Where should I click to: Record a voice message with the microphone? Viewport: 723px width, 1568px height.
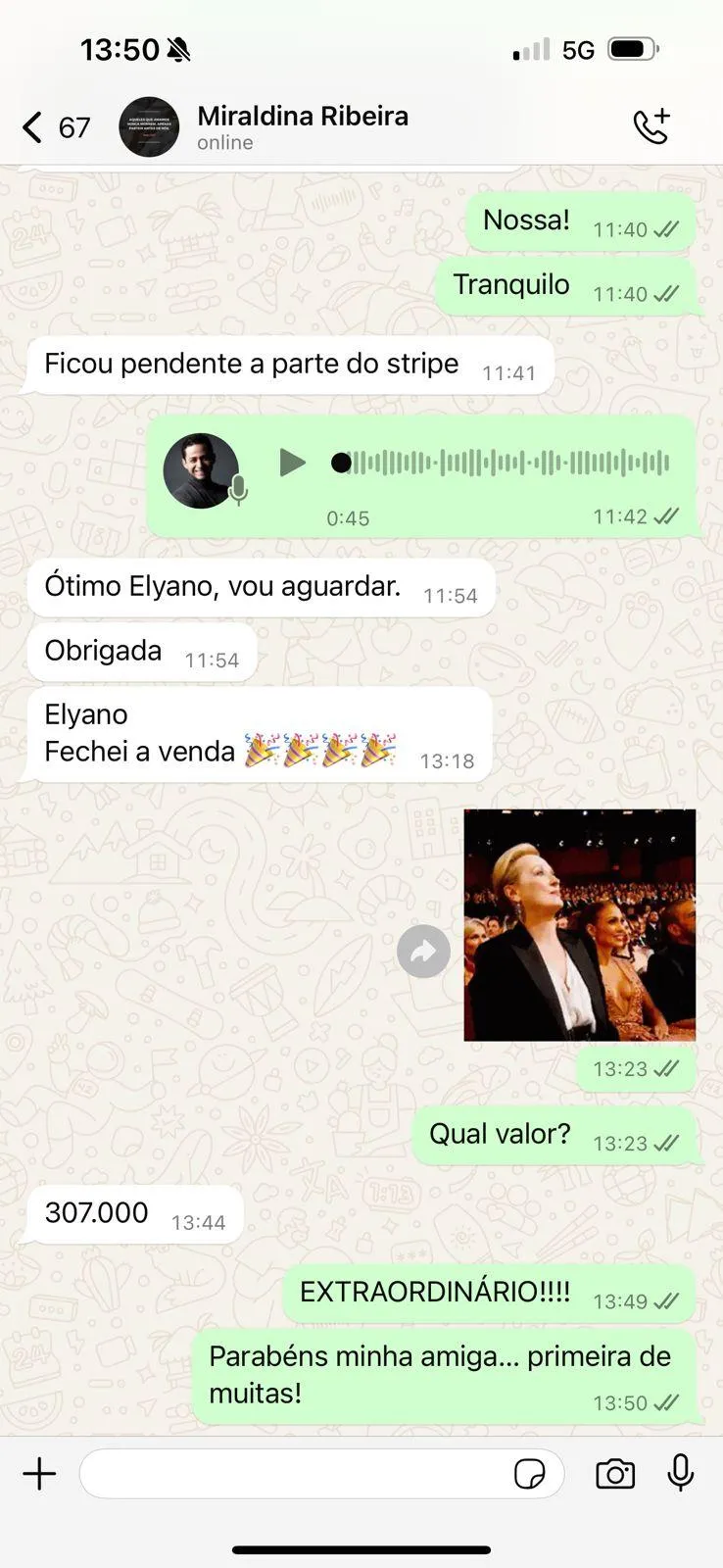[680, 1472]
